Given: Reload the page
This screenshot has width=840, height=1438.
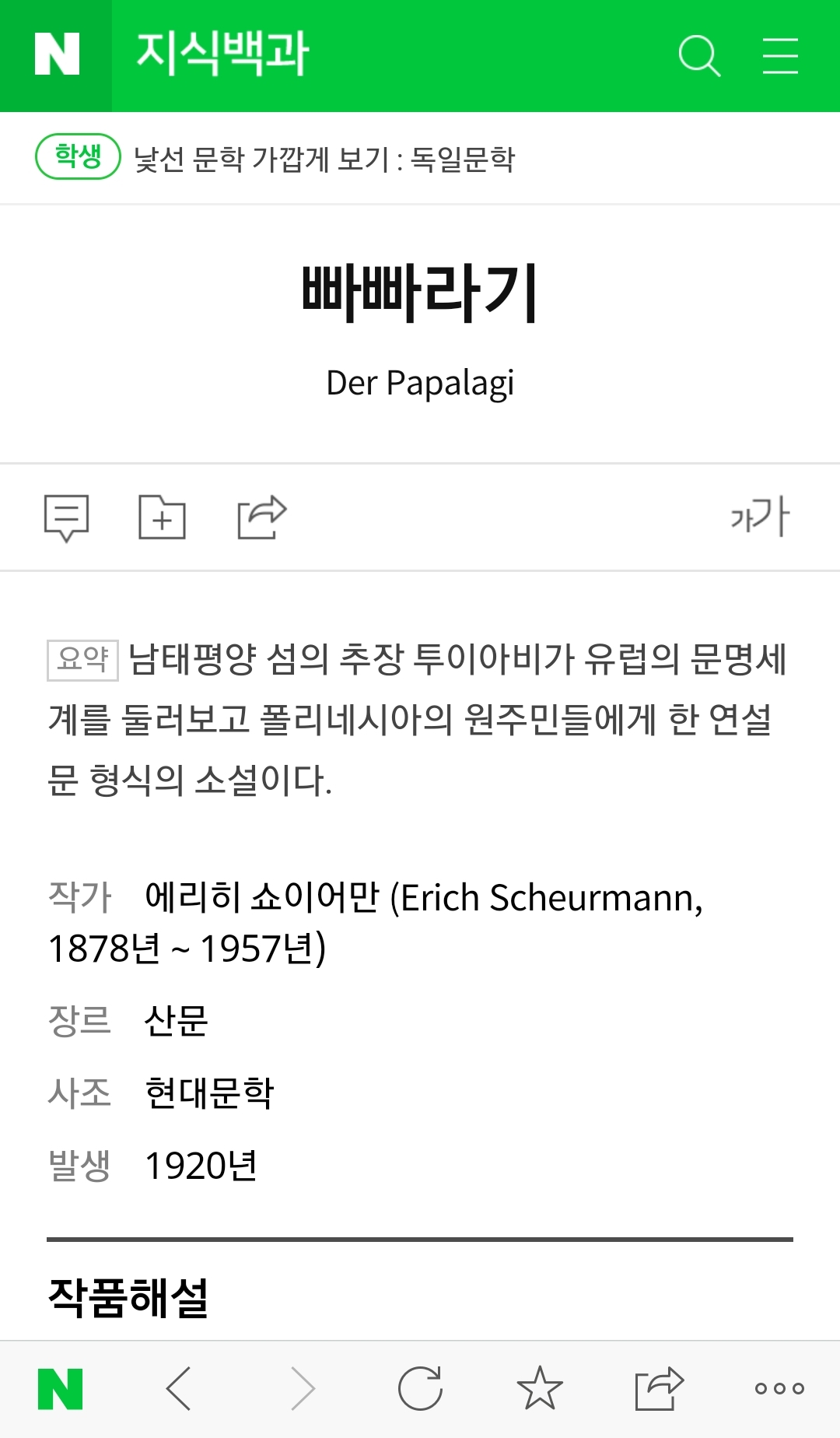Looking at the screenshot, I should [x=420, y=1389].
